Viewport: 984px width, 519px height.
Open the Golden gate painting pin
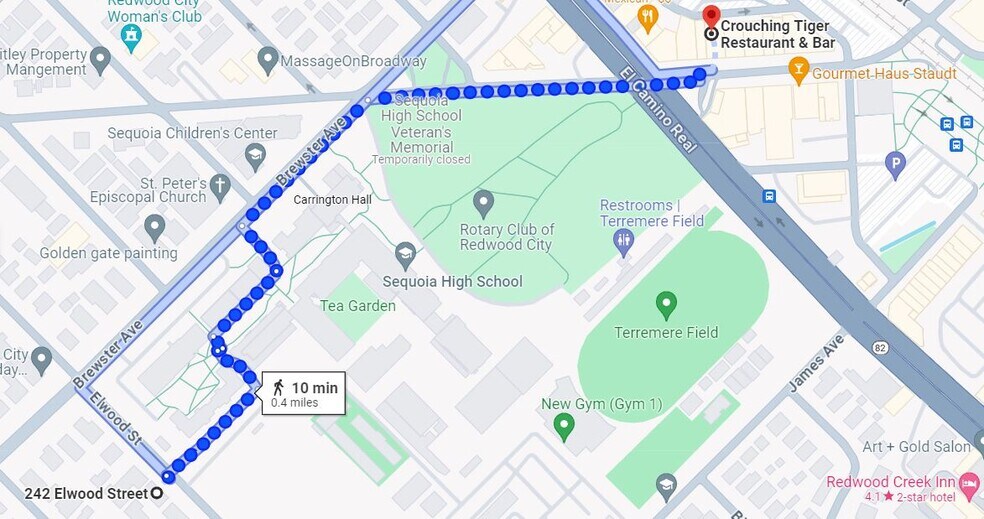154,227
